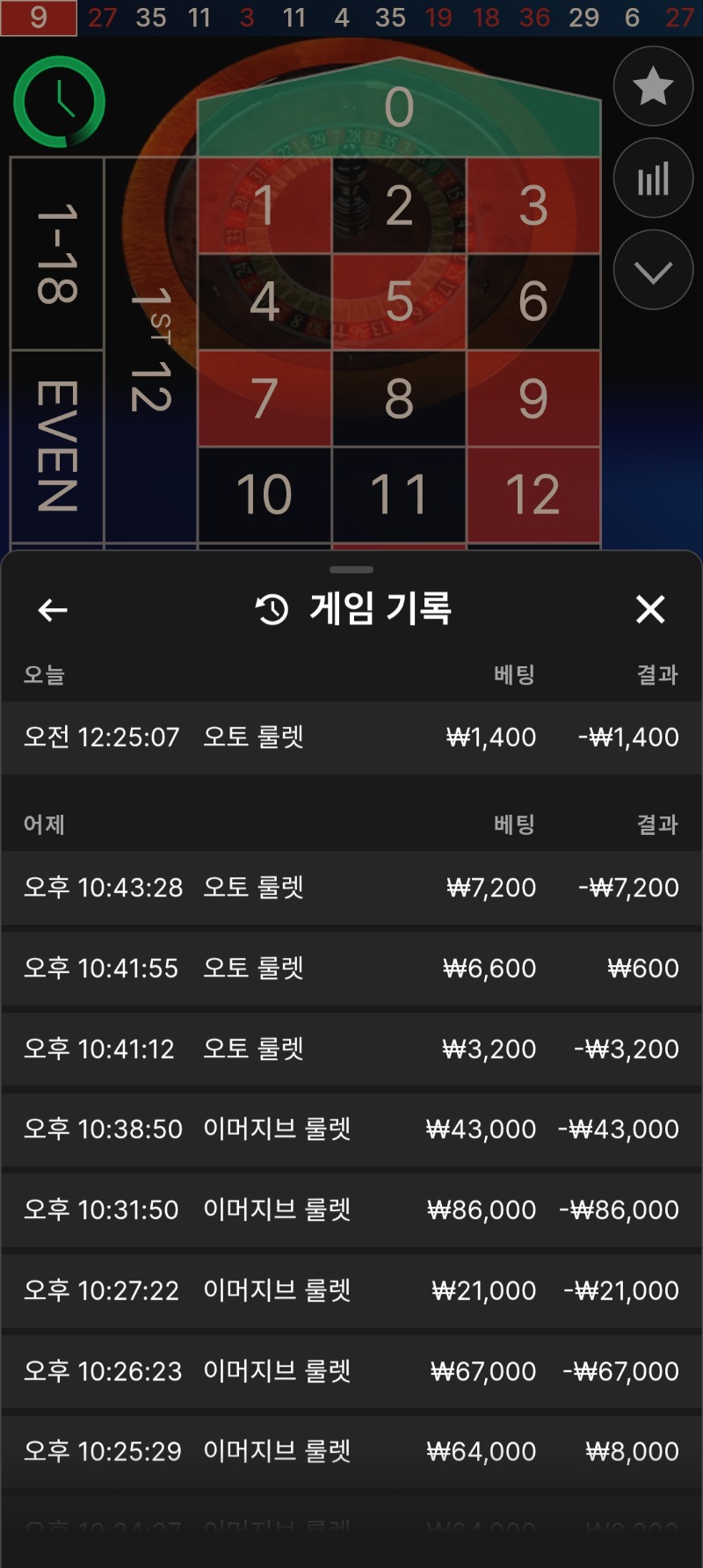Click number 36 in the winning numbers strip
Image resolution: width=703 pixels, height=1568 pixels.
point(535,16)
